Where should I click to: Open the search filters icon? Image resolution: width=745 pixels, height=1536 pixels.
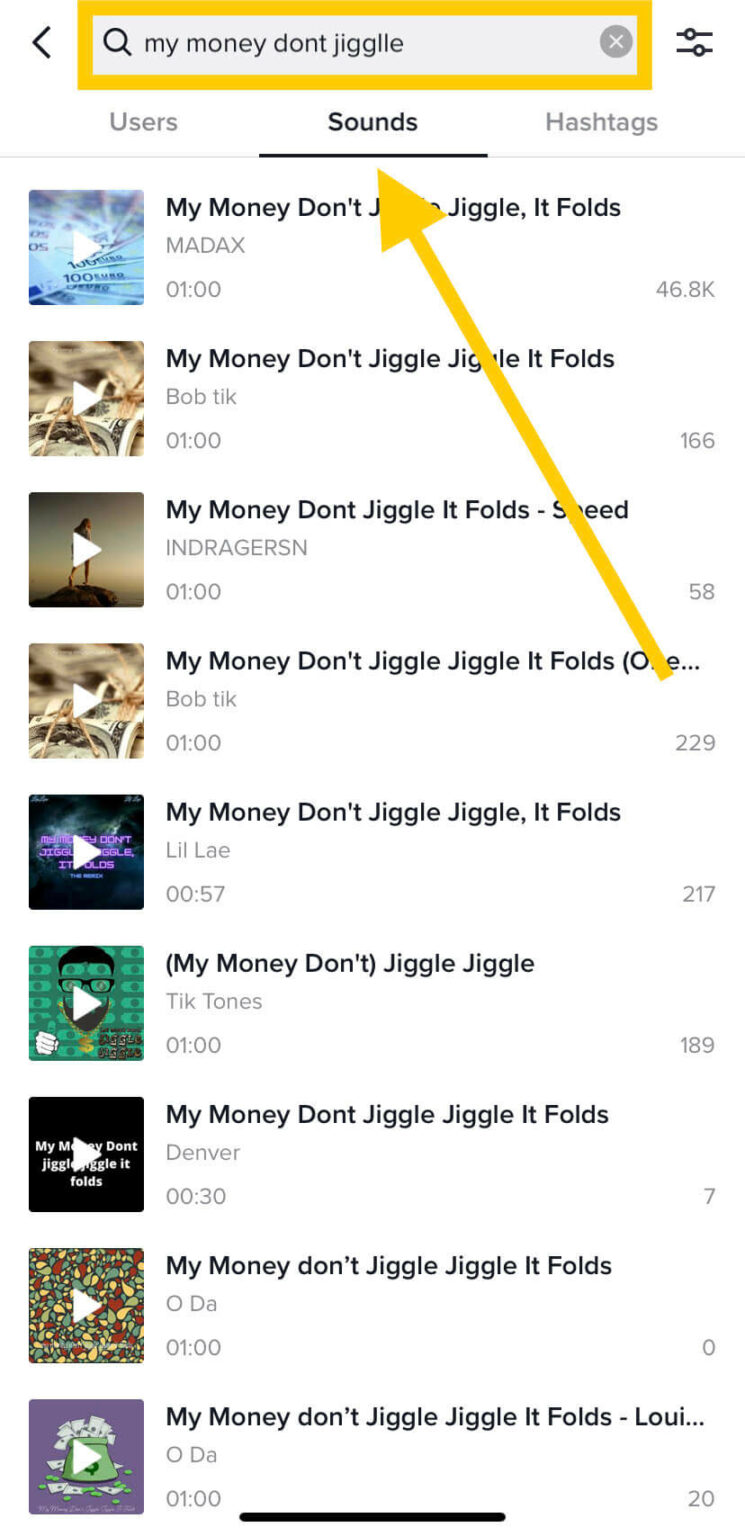695,42
